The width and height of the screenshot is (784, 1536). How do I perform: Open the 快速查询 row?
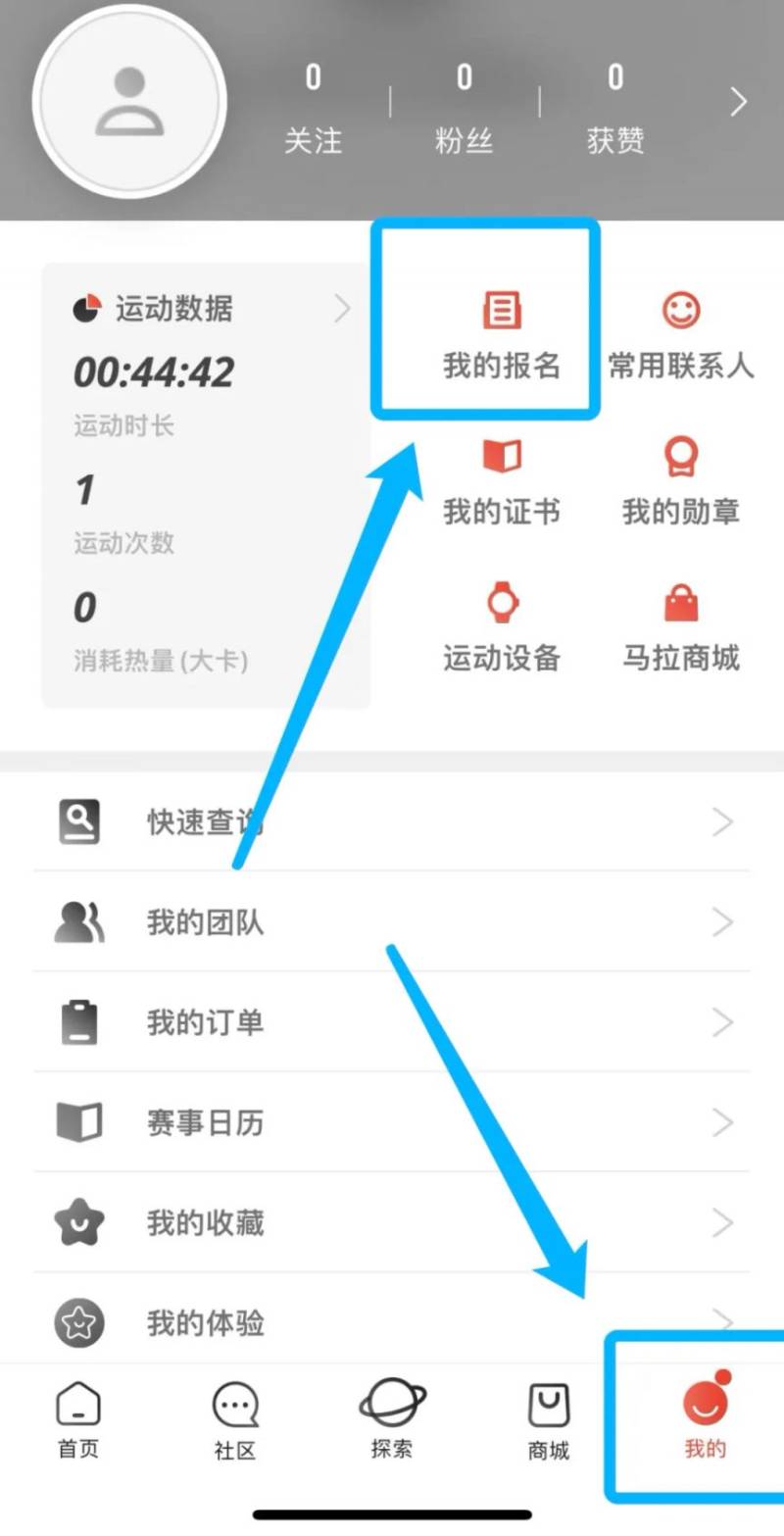(392, 821)
